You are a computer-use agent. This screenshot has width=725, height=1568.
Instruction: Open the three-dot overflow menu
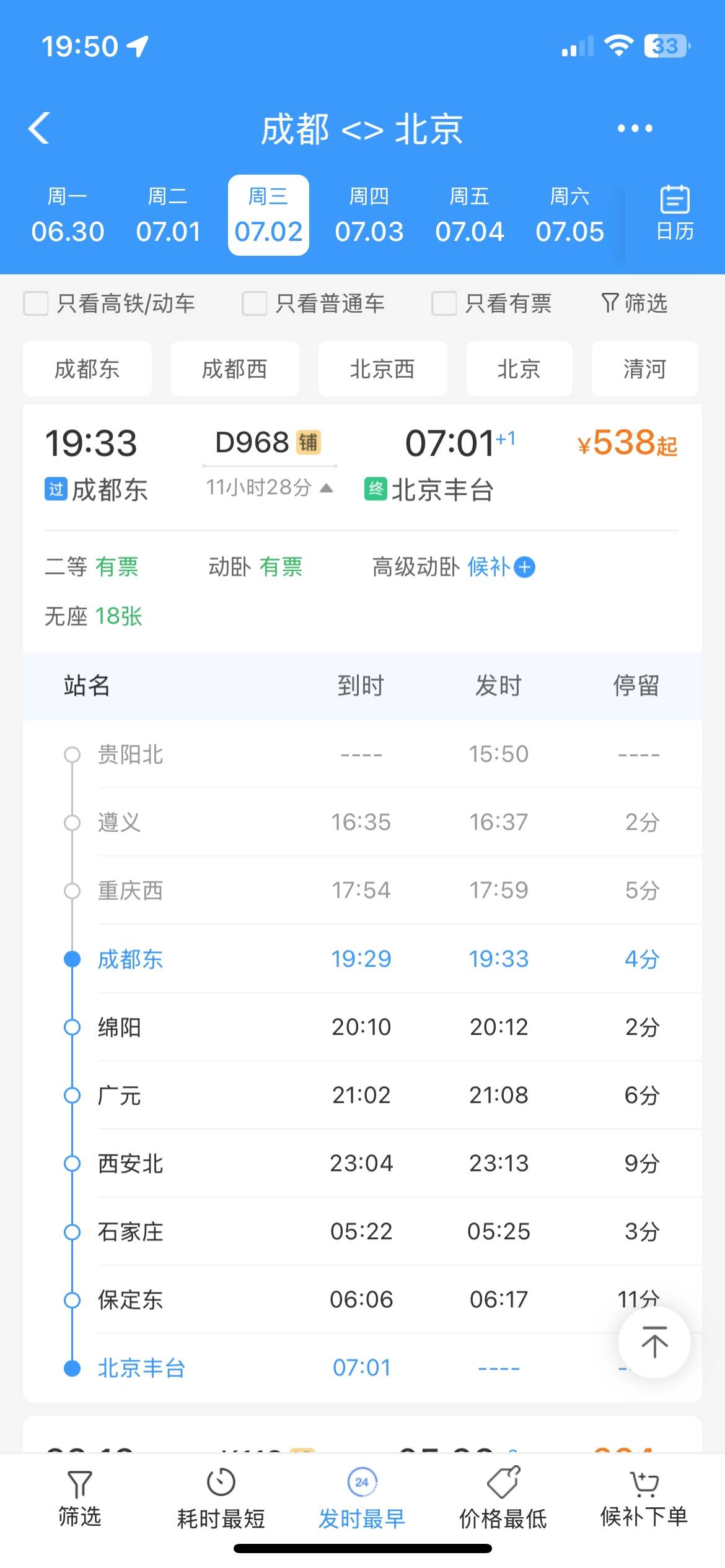(635, 128)
